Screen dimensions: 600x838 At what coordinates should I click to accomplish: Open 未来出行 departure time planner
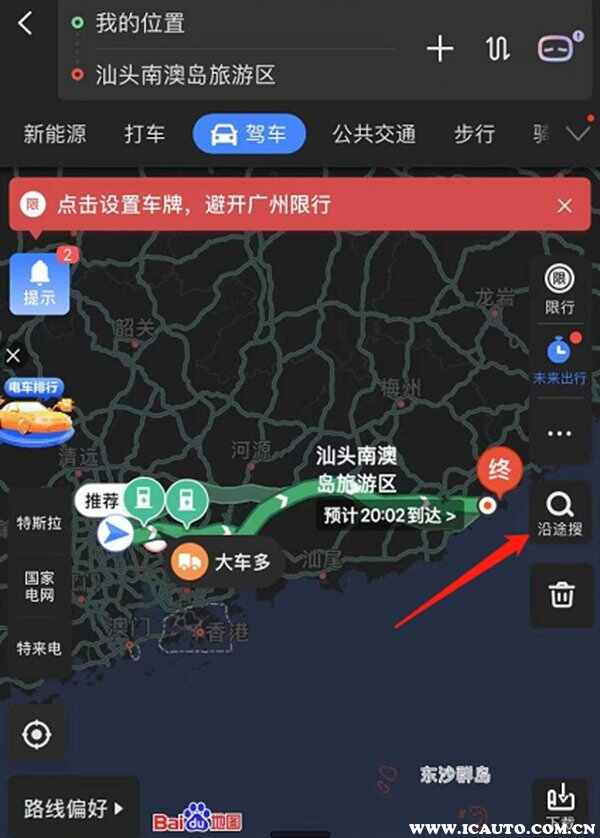pos(560,360)
